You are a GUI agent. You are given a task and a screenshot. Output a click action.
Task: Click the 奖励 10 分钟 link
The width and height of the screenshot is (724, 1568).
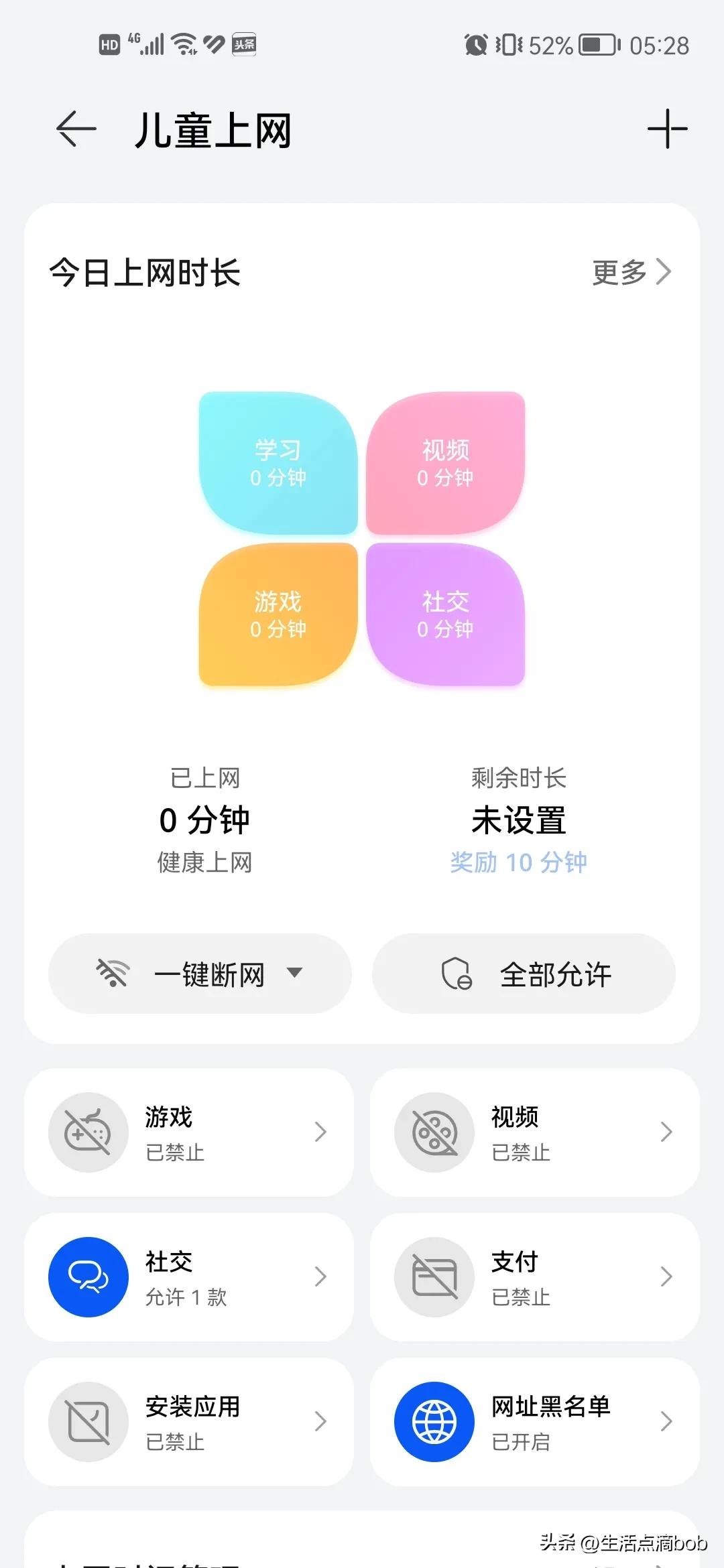(518, 862)
